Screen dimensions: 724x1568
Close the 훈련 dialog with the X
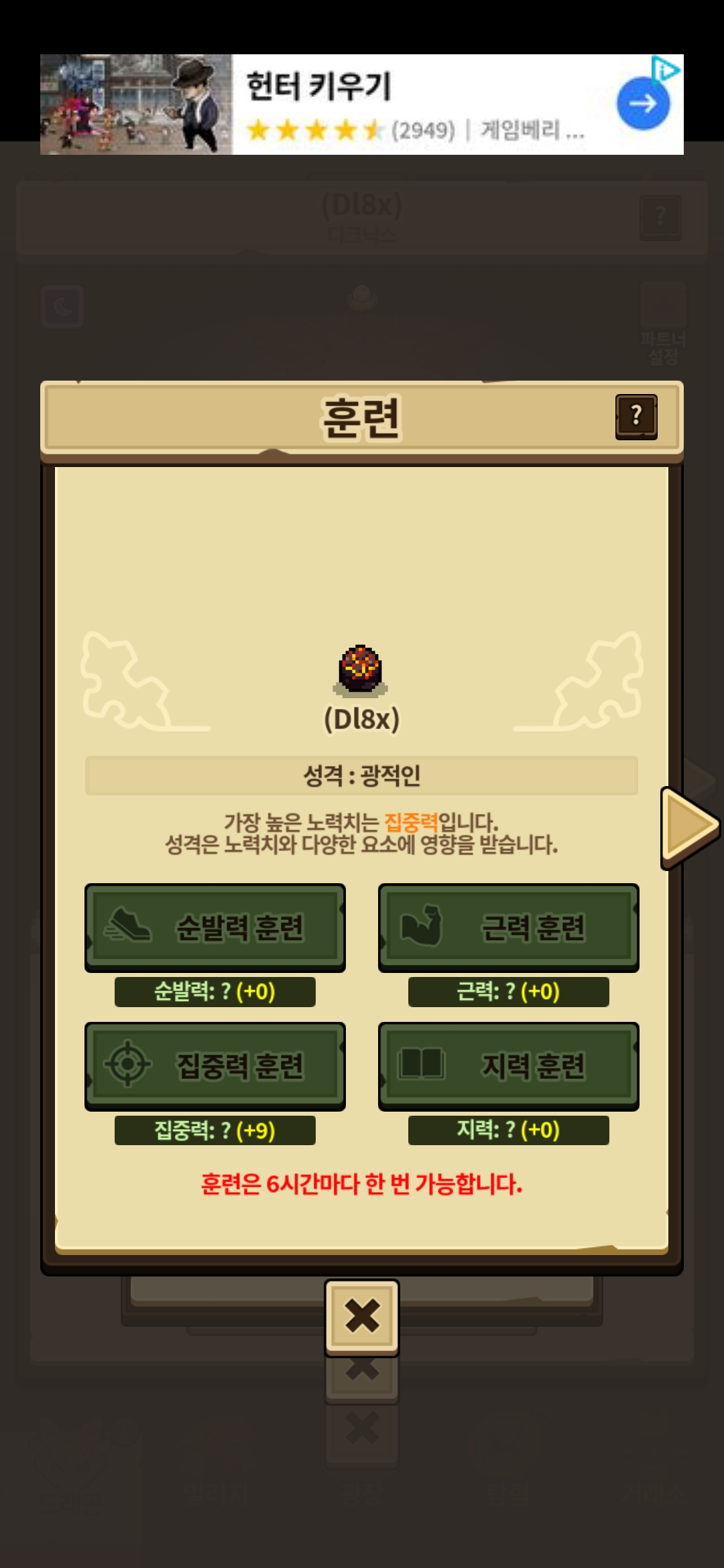pos(362,1316)
